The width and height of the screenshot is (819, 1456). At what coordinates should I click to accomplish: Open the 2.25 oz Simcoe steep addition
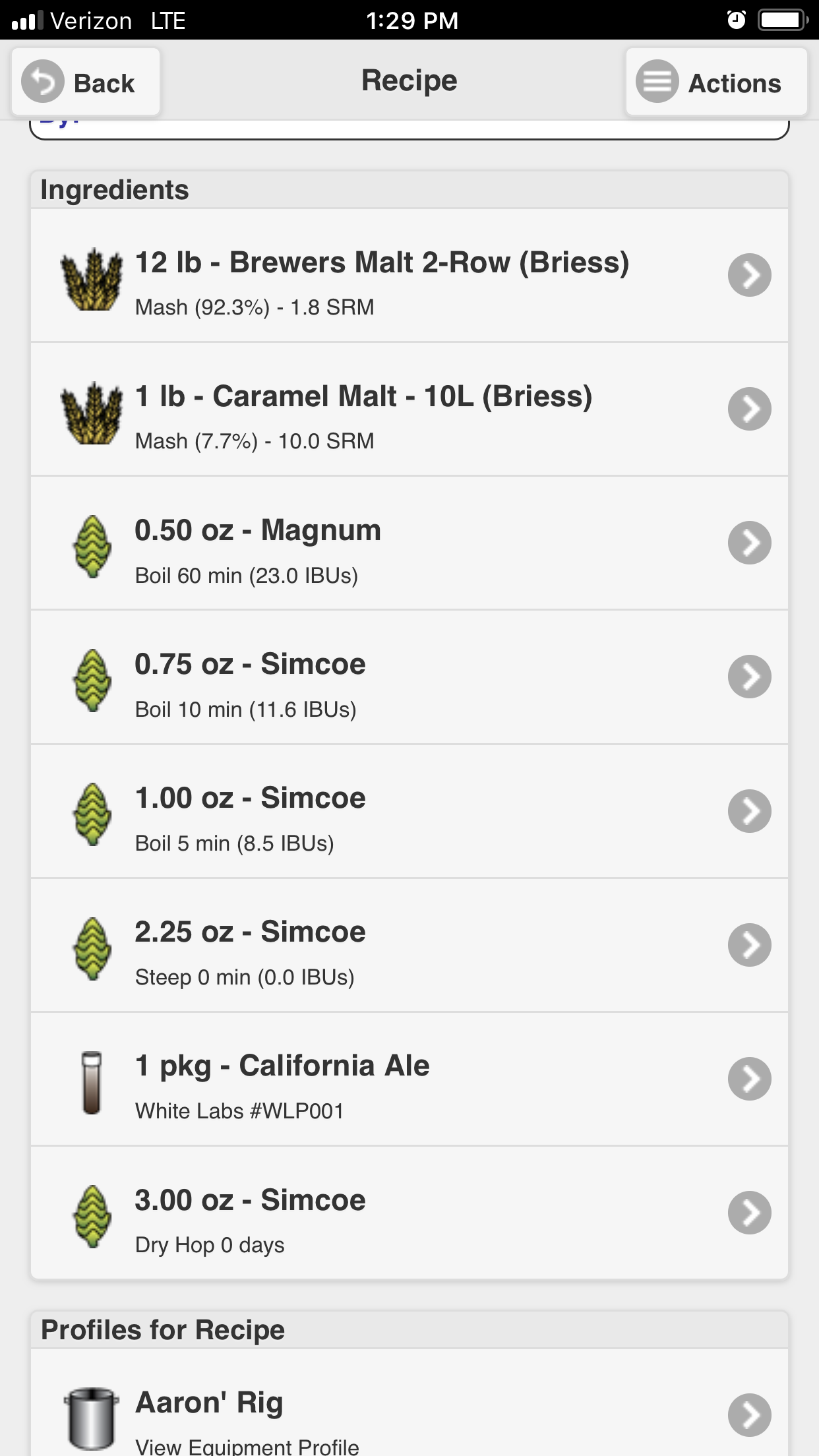coord(409,946)
